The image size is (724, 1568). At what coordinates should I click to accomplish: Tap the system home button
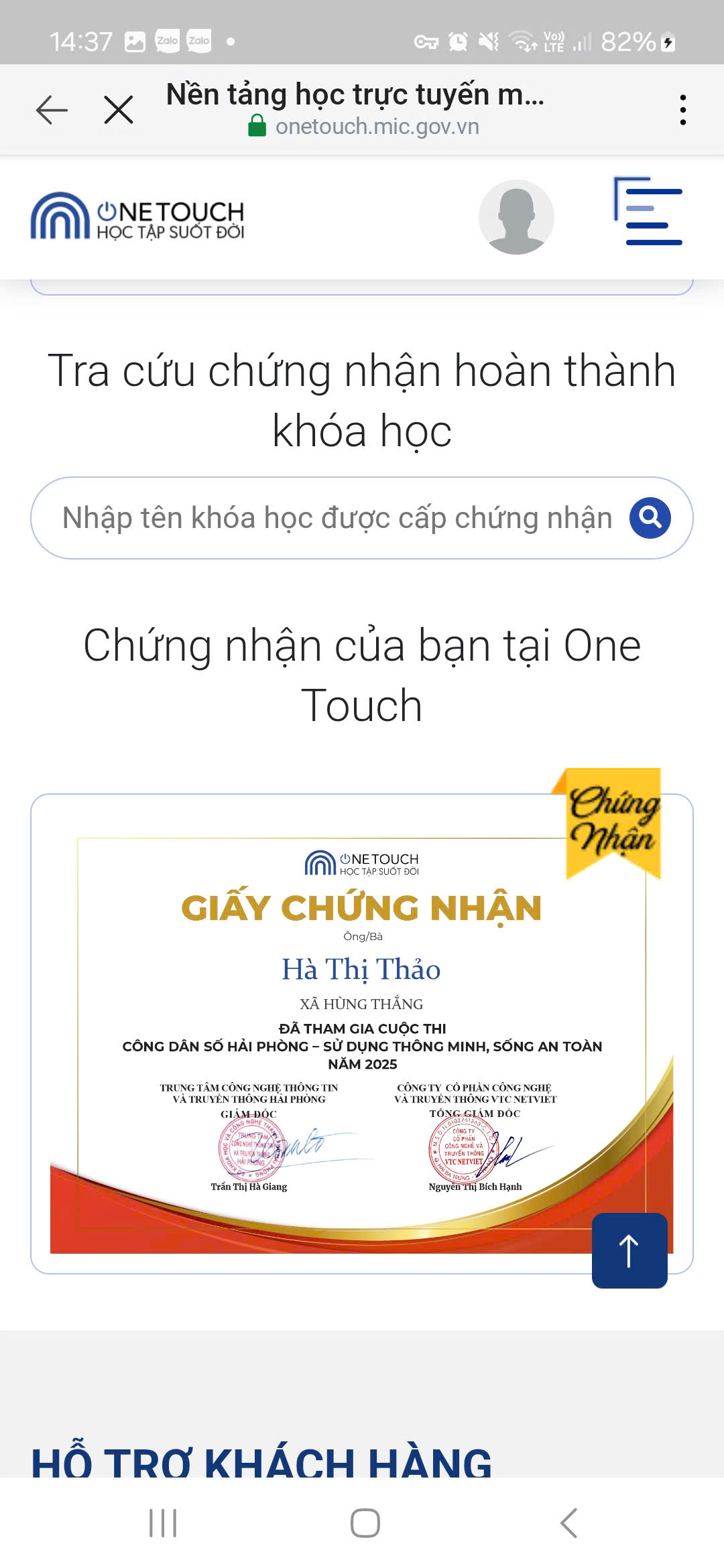click(x=365, y=1523)
